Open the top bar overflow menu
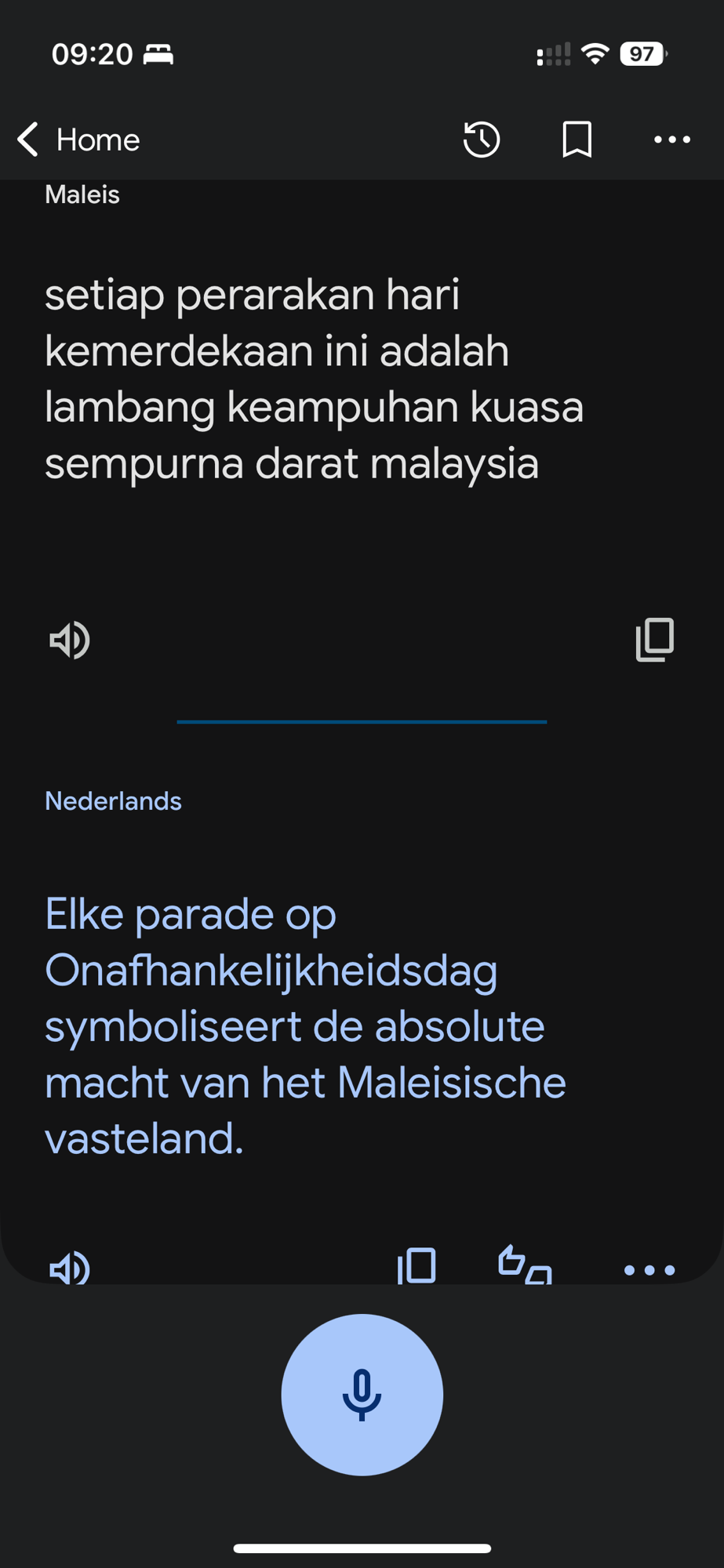Screen dimensions: 724x1568 (672, 140)
